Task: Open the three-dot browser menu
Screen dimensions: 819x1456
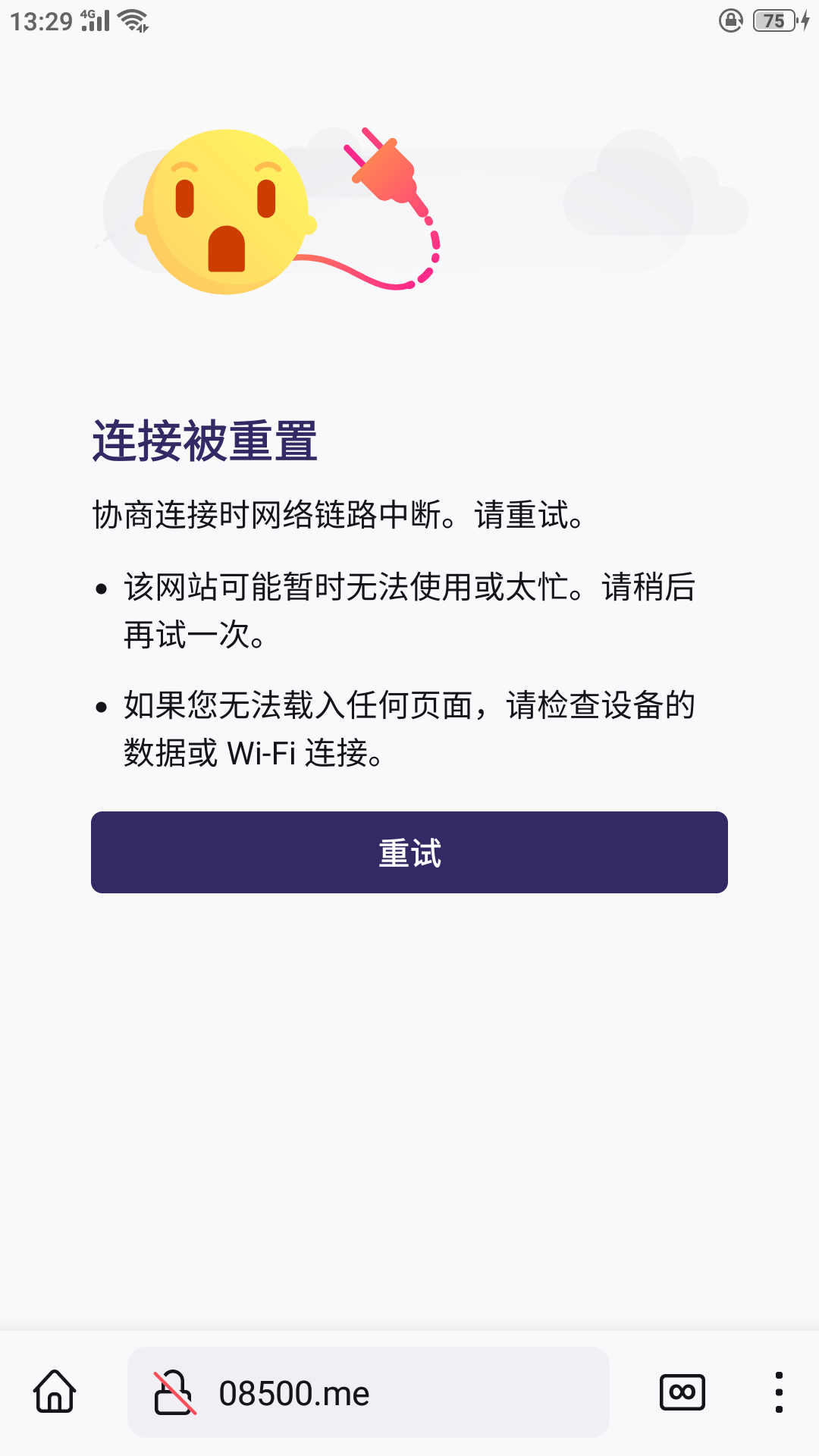Action: (x=778, y=1392)
